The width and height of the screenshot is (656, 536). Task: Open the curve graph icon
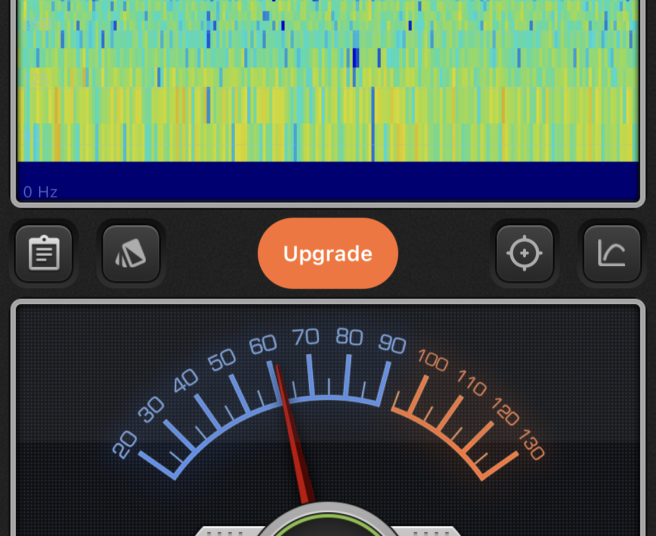point(611,254)
